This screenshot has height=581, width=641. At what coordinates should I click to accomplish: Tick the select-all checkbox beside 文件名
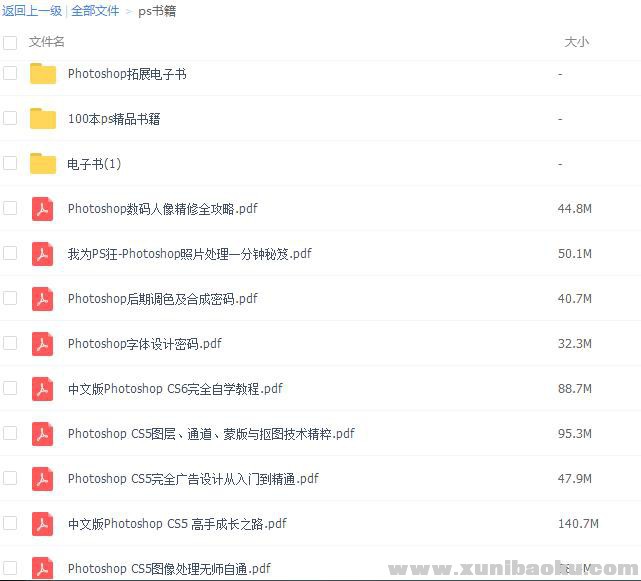(10, 42)
